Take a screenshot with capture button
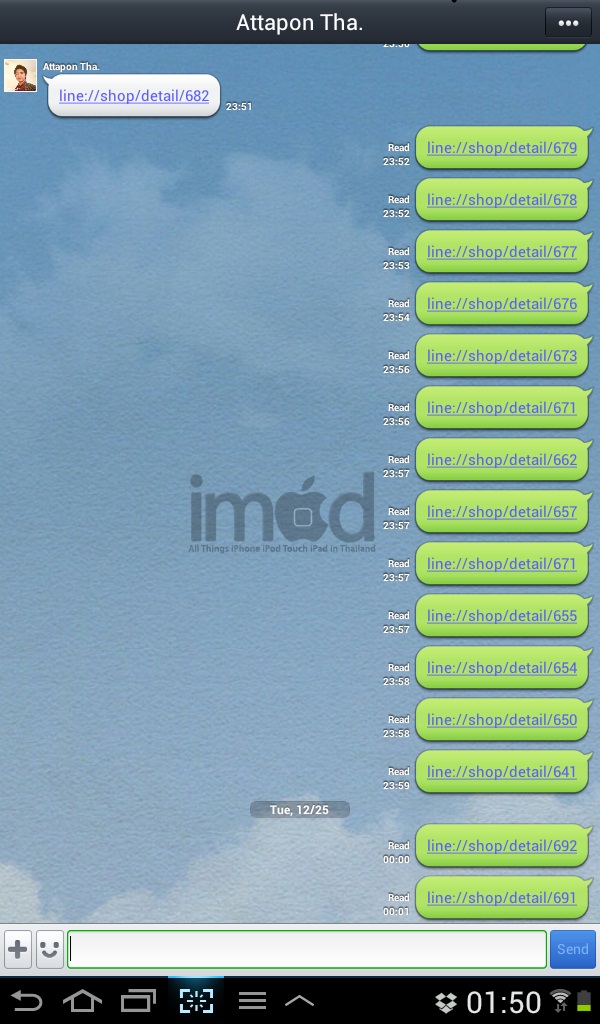Image resolution: width=600 pixels, height=1024 pixels. 196,1001
